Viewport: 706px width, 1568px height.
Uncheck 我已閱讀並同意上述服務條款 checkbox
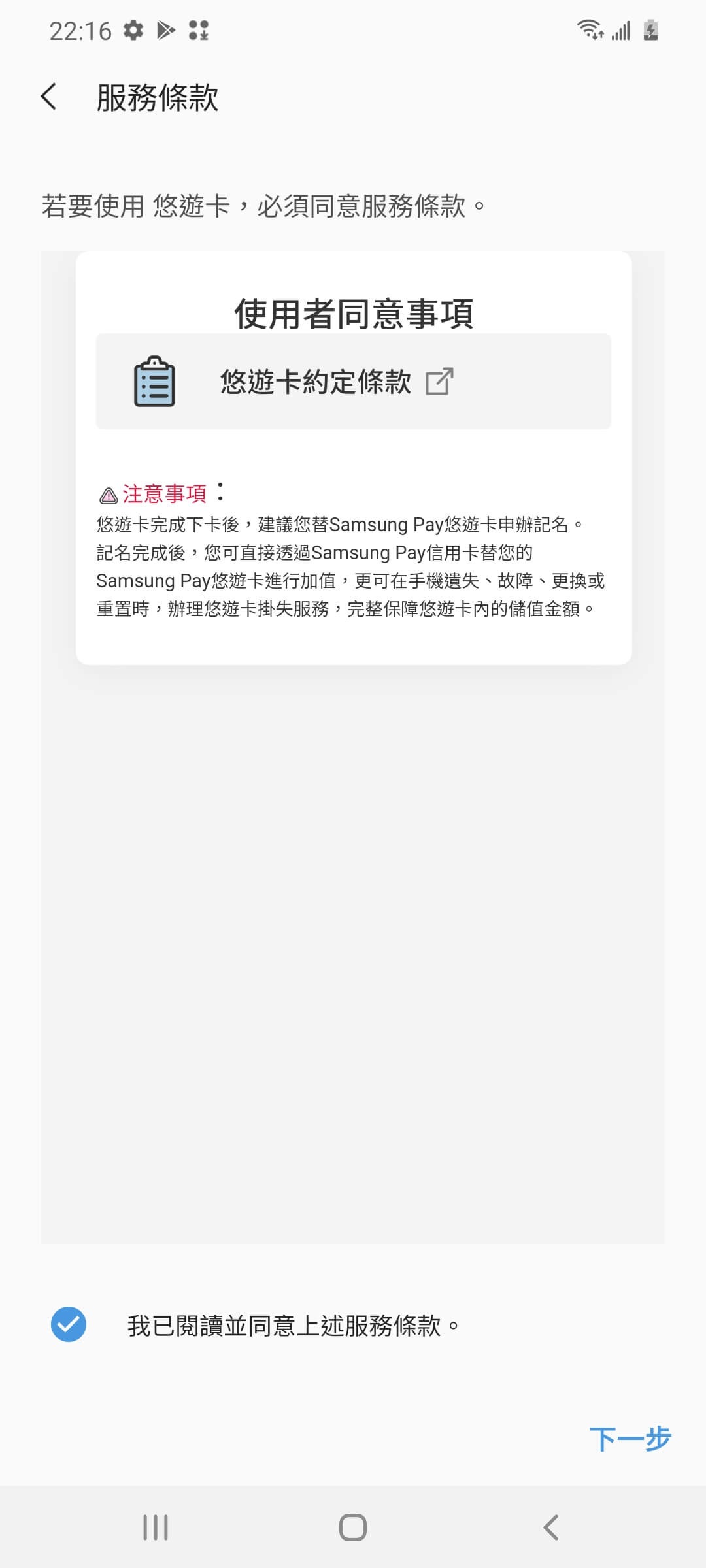click(x=69, y=1324)
